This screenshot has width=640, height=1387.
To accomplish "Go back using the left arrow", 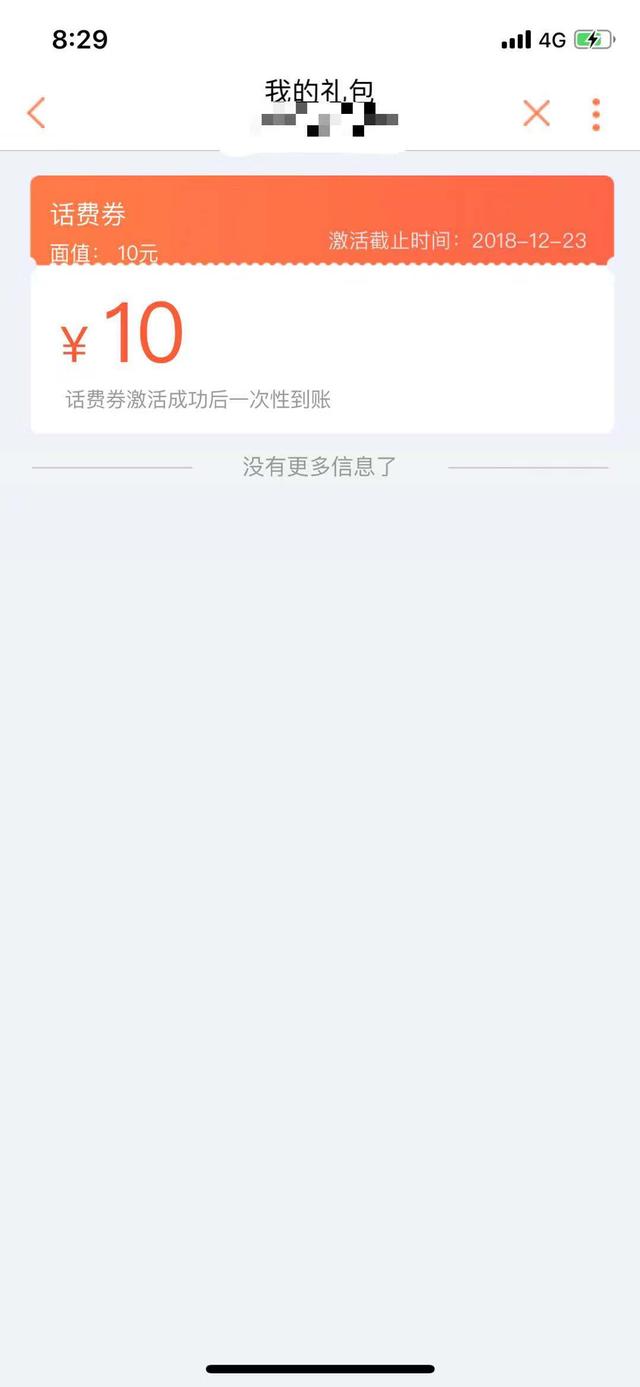I will pos(36,113).
